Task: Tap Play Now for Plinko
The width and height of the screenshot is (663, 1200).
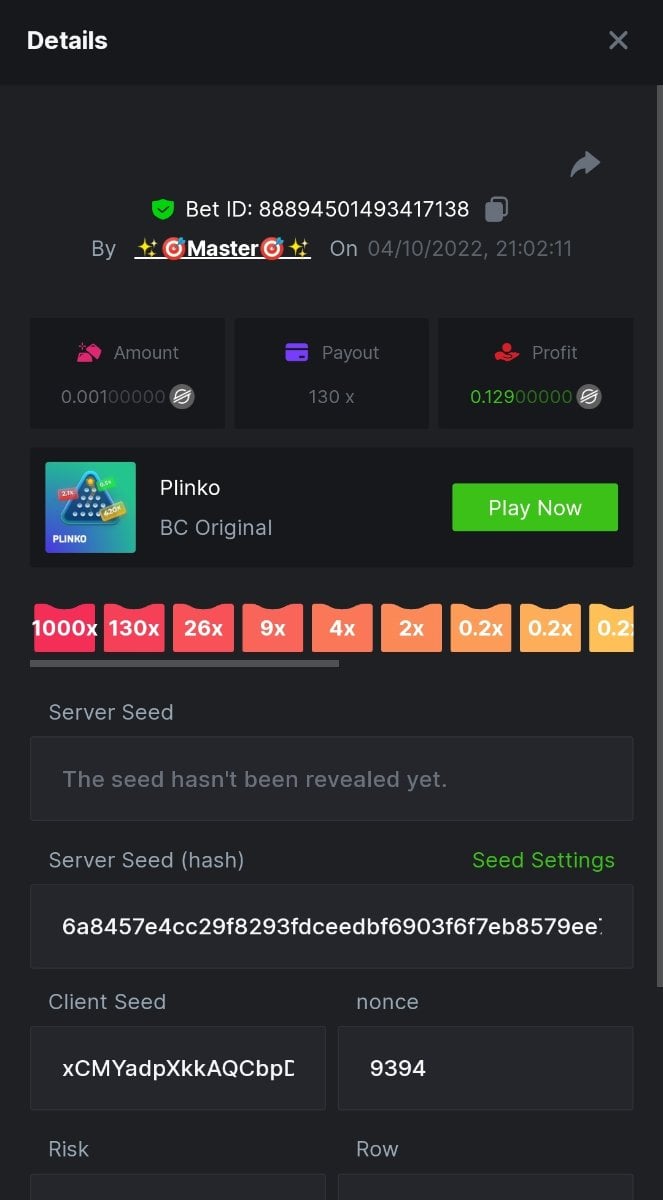Action: point(534,507)
